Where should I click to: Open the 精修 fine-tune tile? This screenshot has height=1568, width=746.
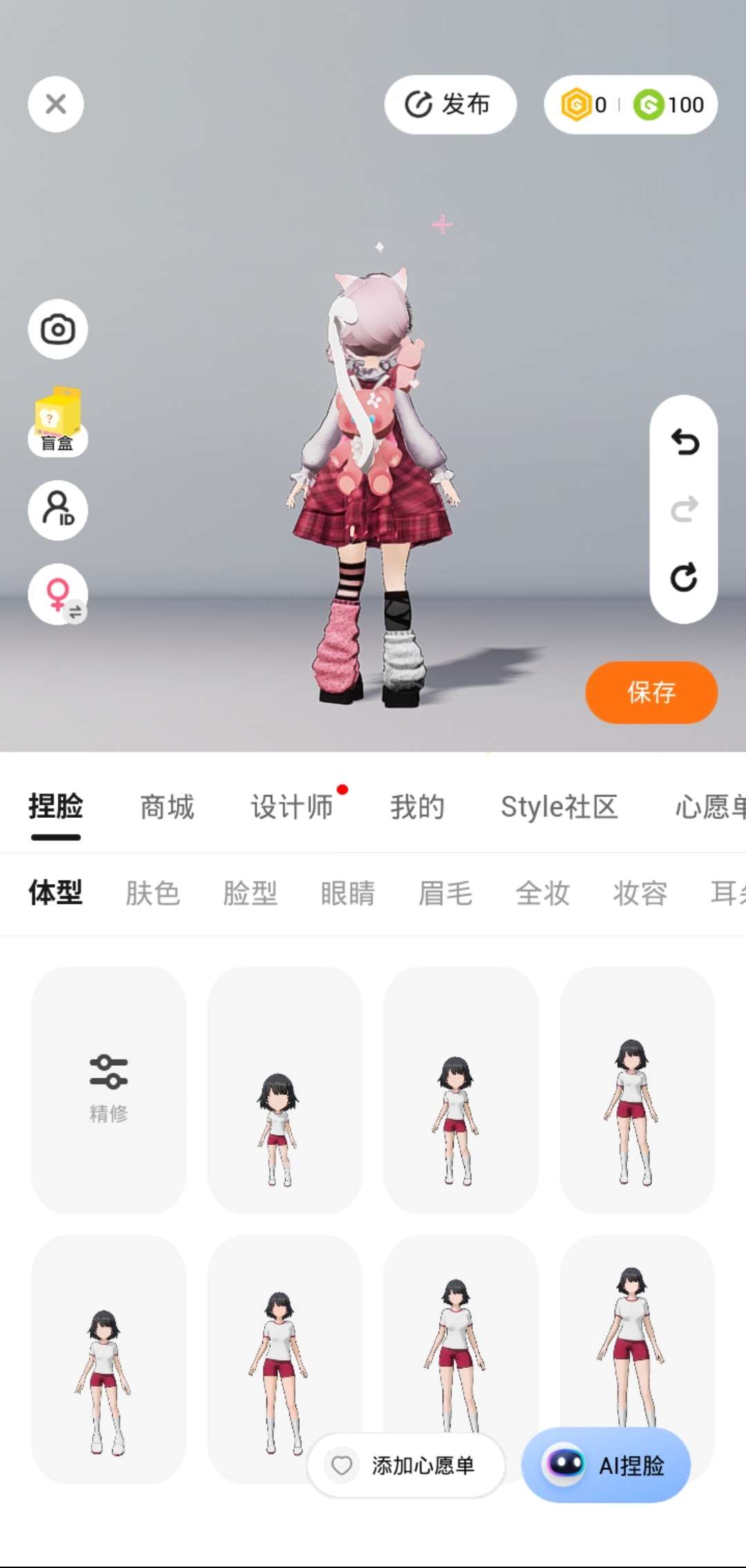coord(108,1089)
